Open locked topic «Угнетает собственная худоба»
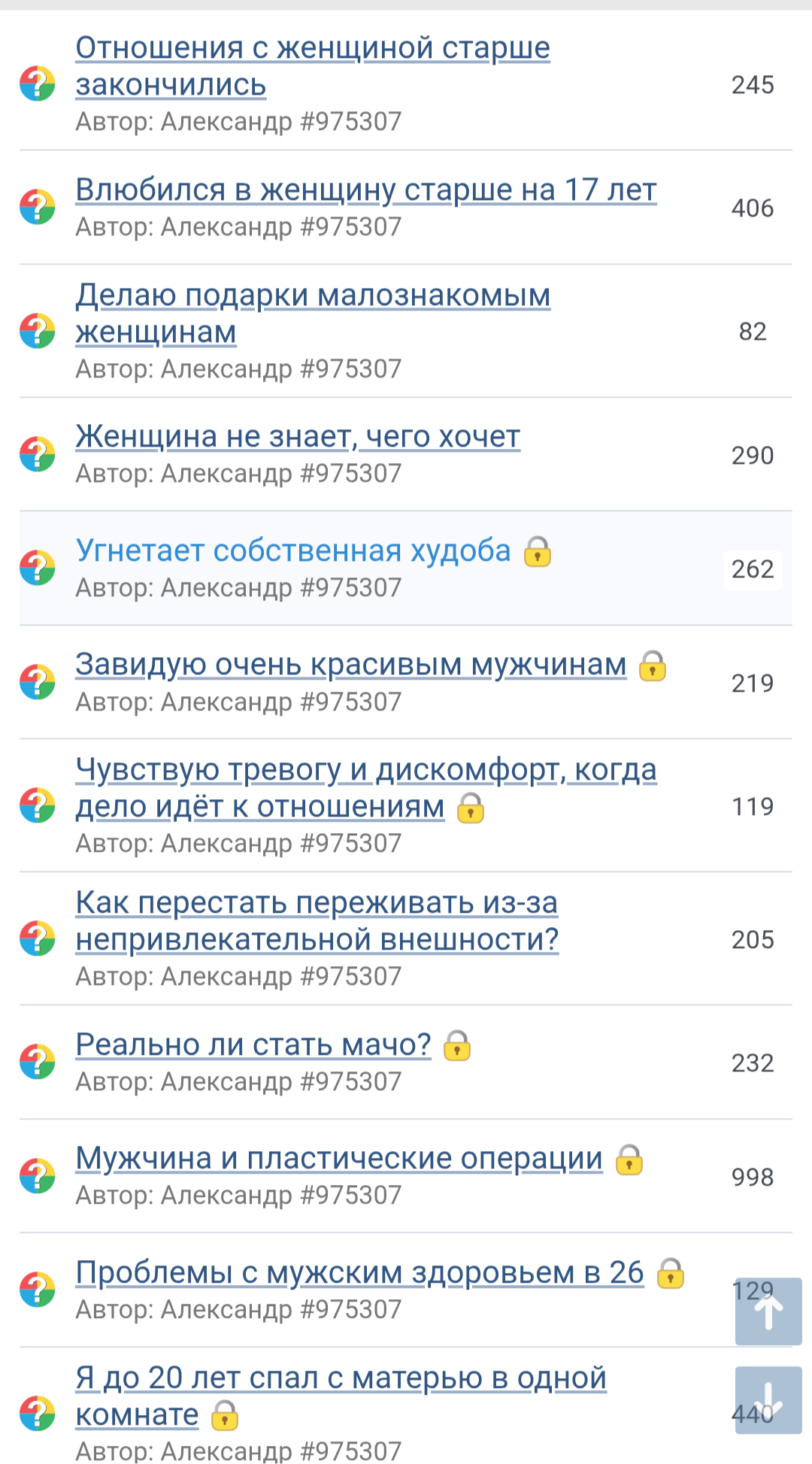The height and width of the screenshot is (1464, 812). 292,551
